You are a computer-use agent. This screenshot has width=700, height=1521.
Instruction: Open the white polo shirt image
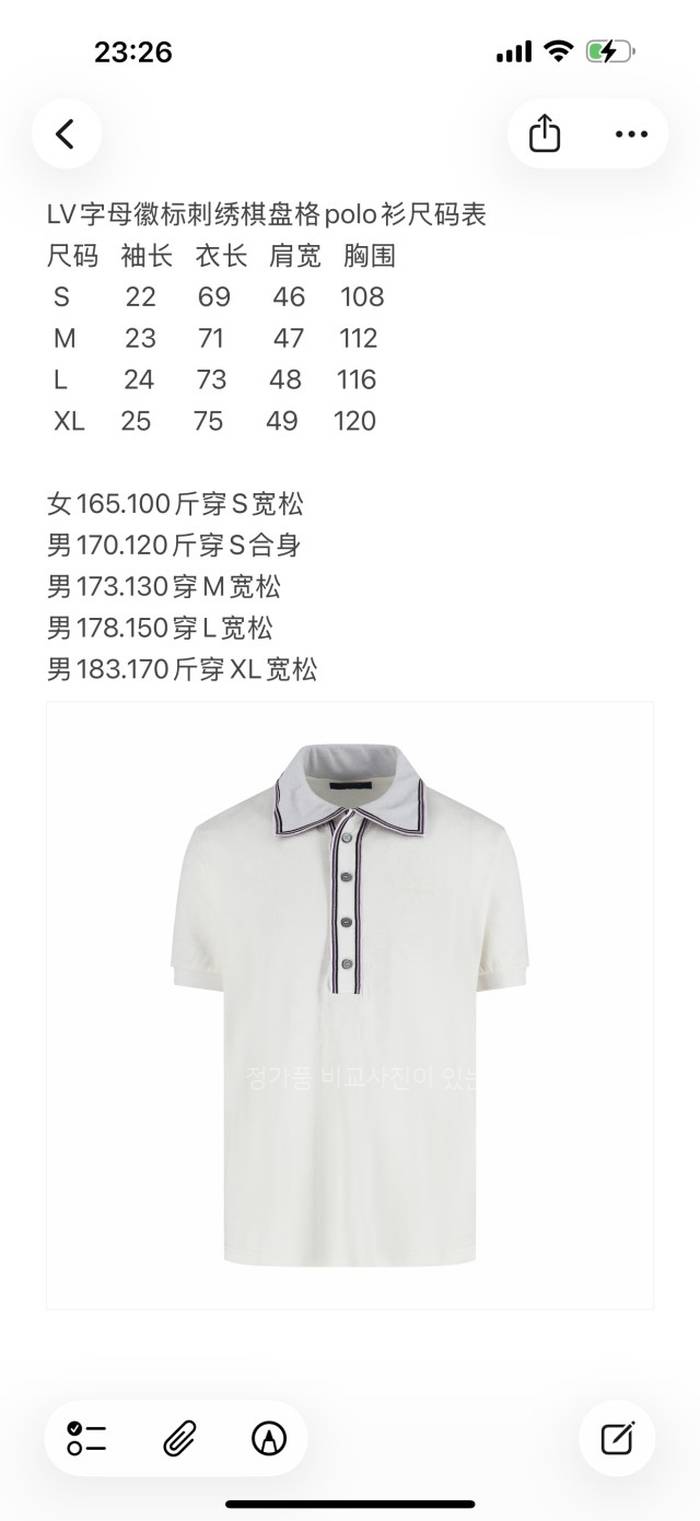point(350,1005)
